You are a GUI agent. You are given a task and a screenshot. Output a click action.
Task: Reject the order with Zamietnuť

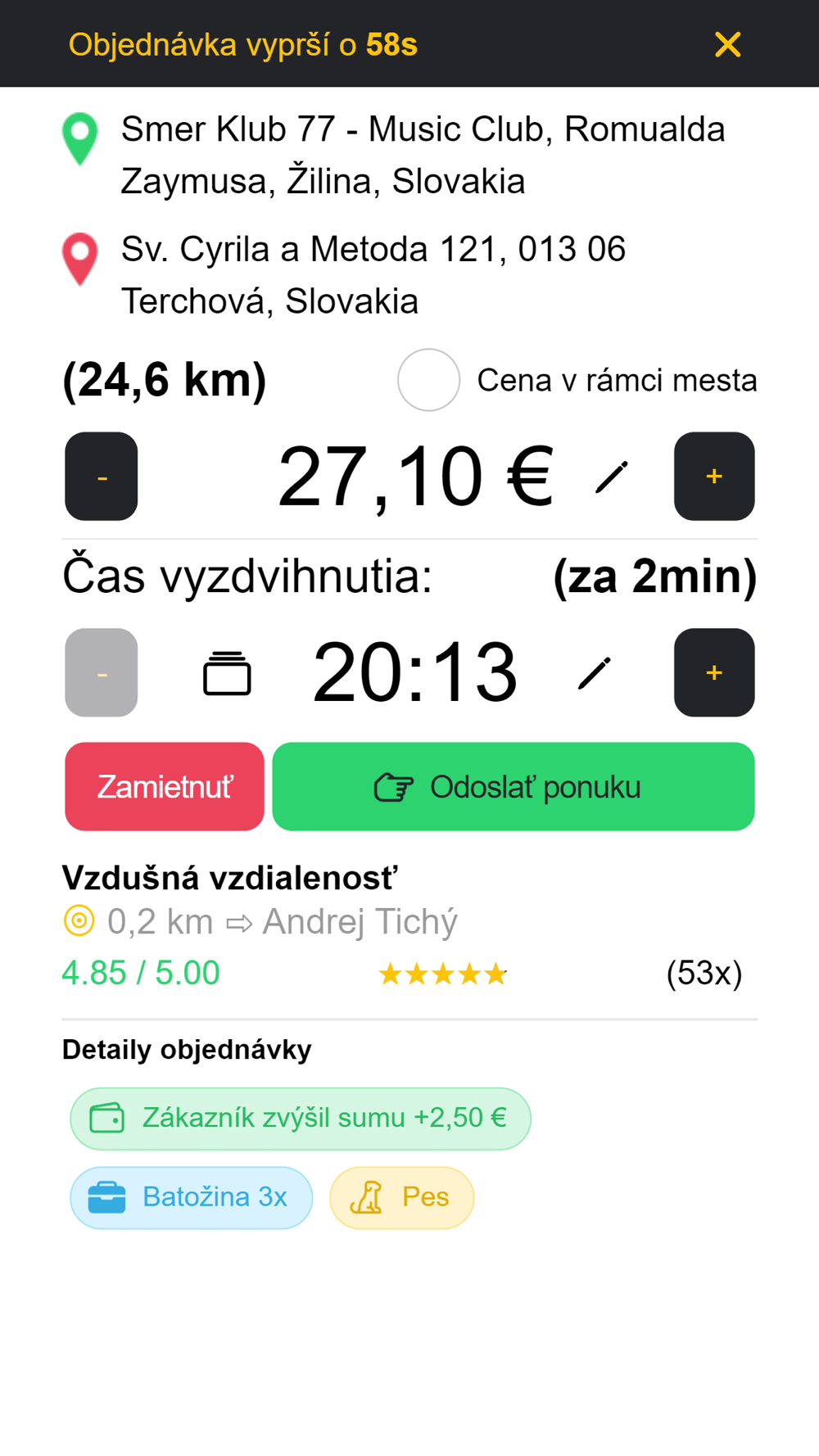click(165, 786)
